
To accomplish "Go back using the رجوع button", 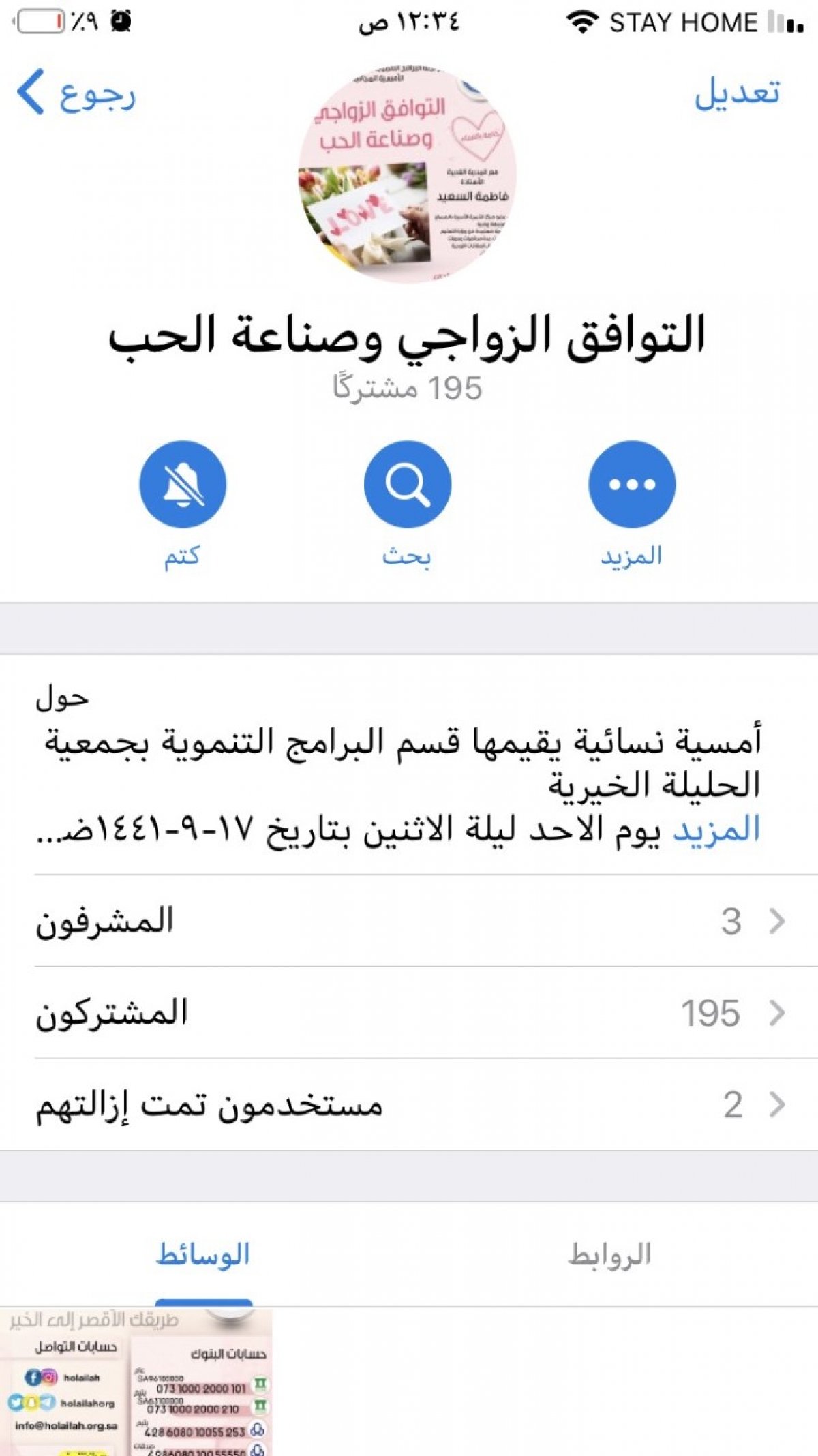I will pyautogui.click(x=76, y=93).
